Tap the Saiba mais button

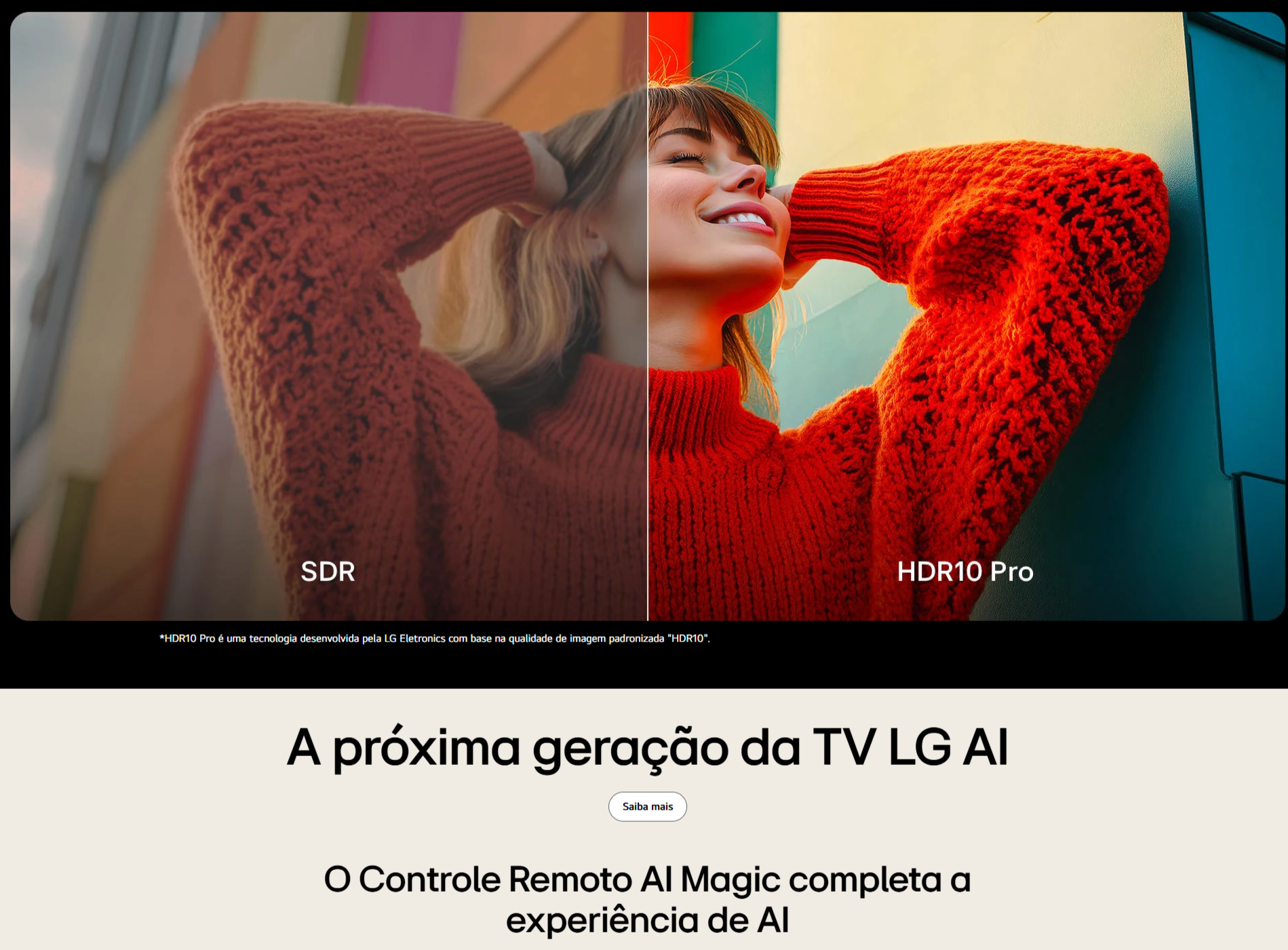[x=647, y=806]
